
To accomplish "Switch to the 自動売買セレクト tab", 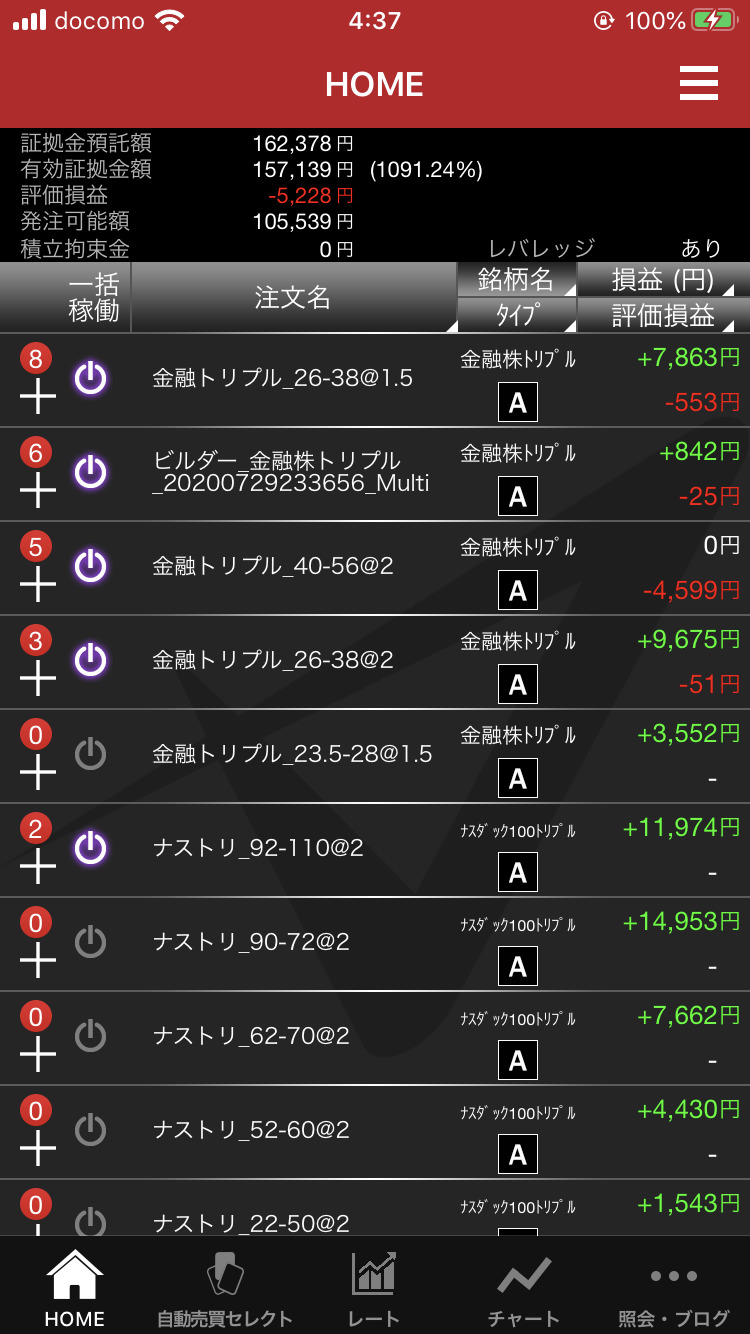I will 224,1288.
